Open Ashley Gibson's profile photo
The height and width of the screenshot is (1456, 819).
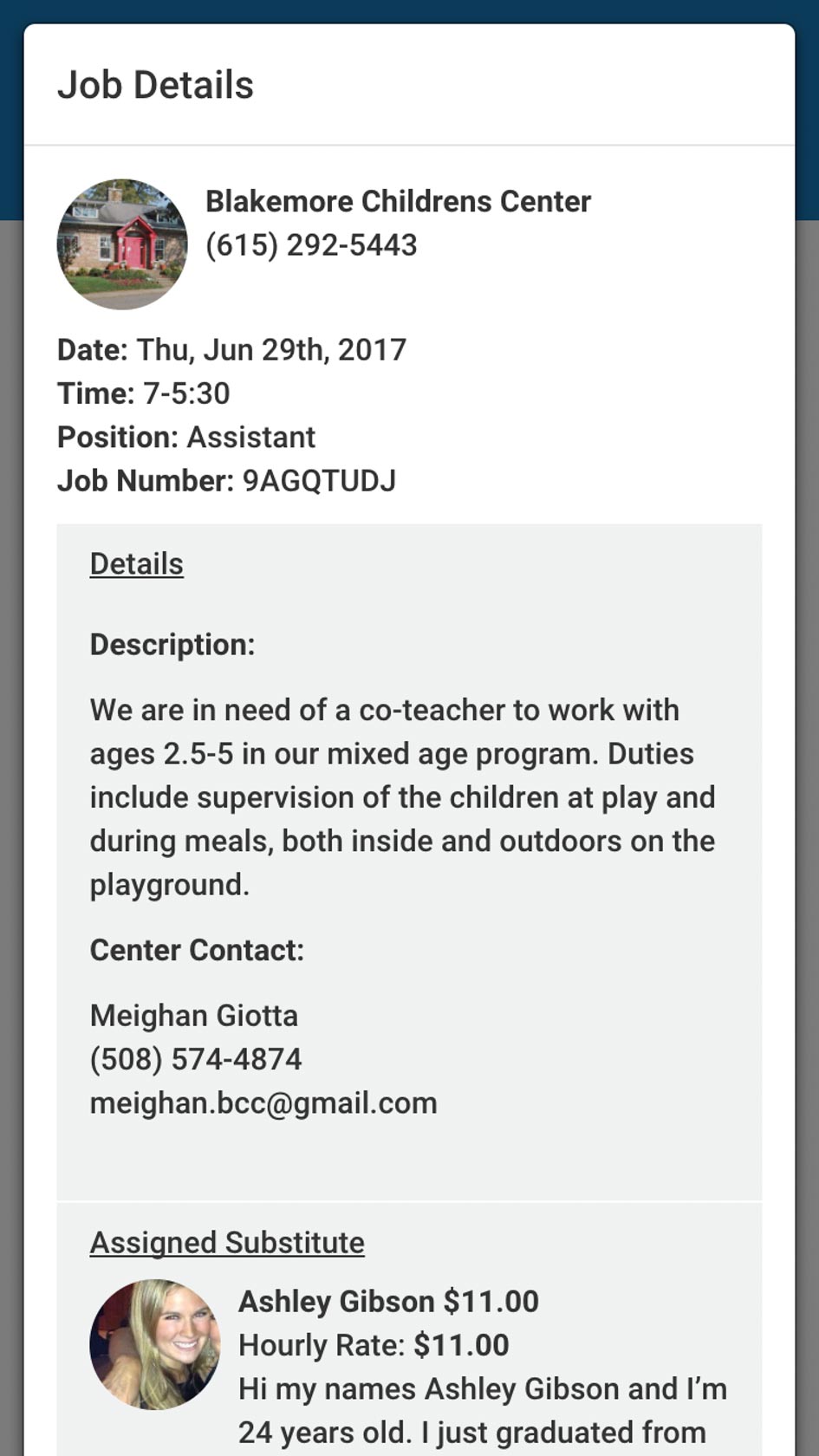click(x=155, y=1344)
